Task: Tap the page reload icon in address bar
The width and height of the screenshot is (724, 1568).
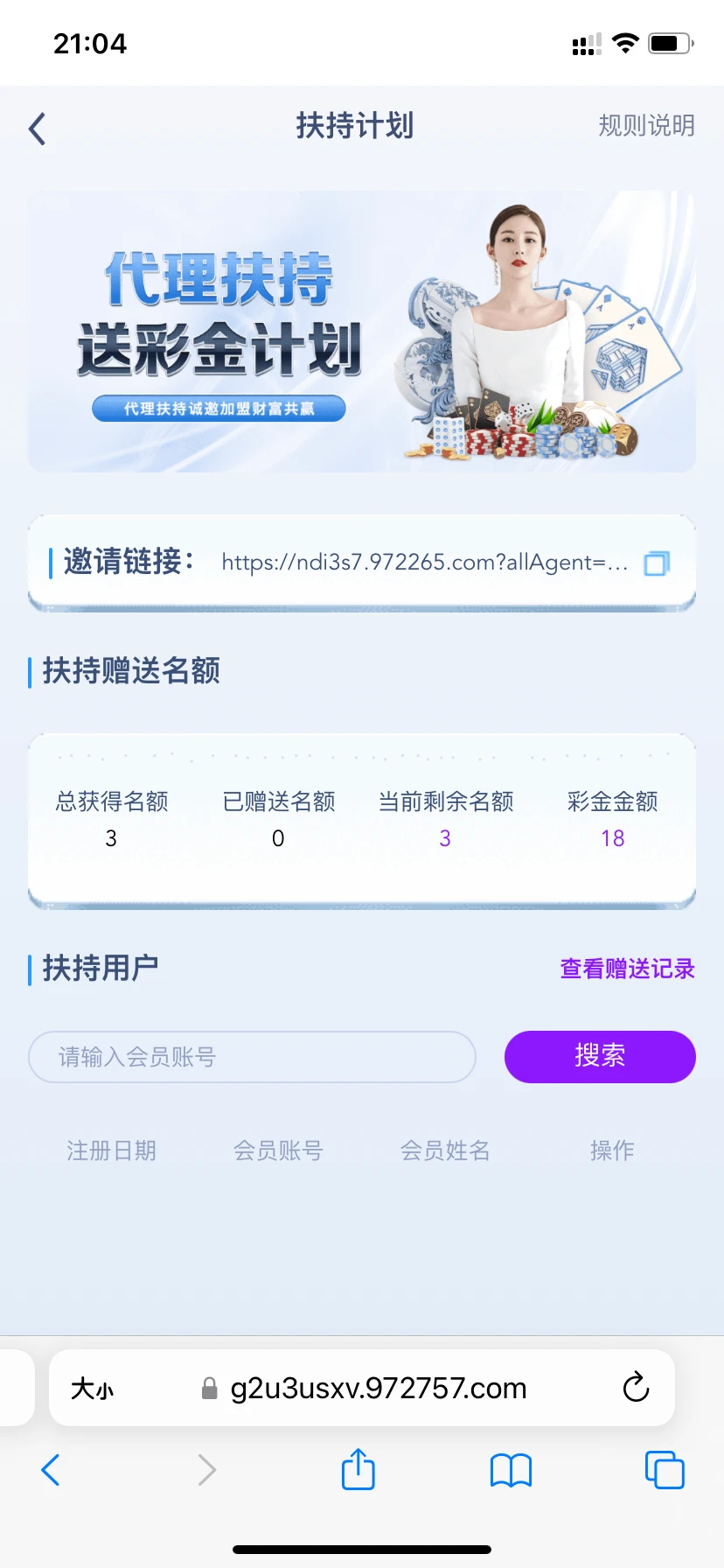Action: coord(636,1388)
